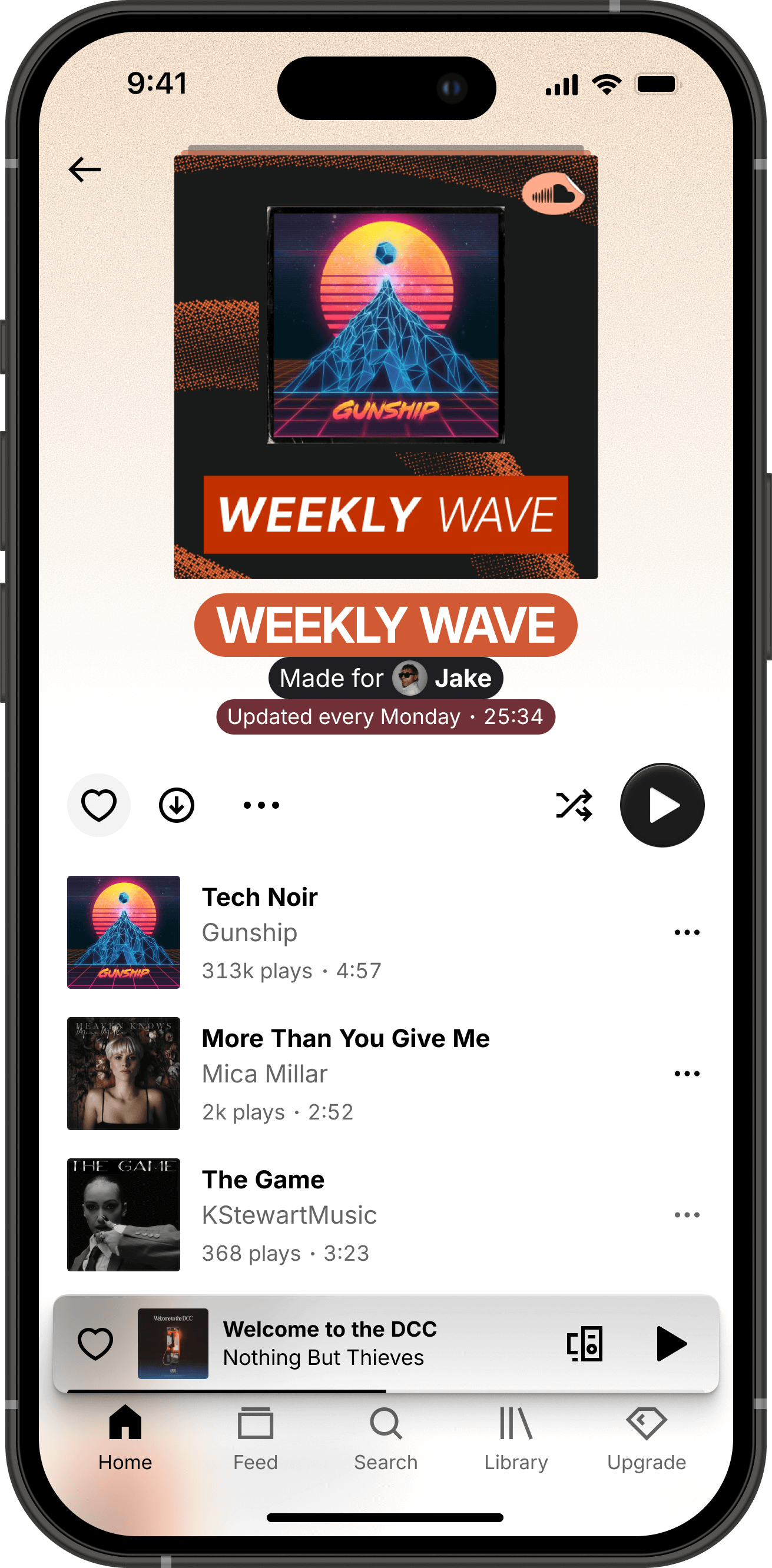The image size is (772, 1568).
Task: Toggle the cast-to-device control in the mini player
Action: tap(585, 1344)
